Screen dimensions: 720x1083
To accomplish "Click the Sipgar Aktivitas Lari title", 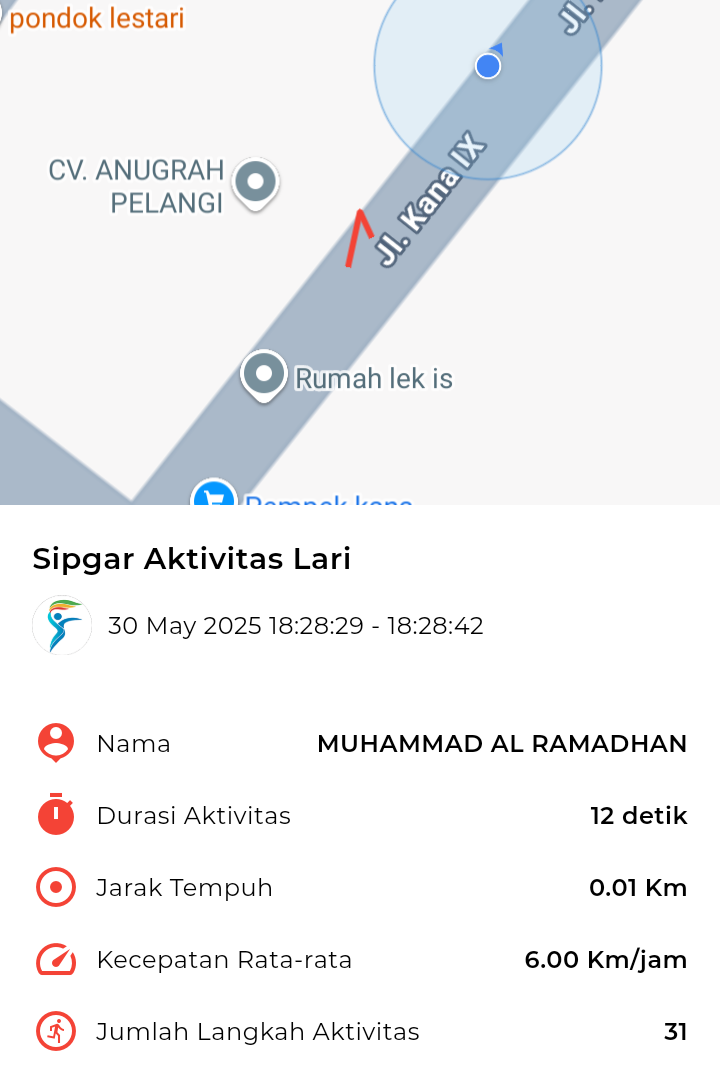I will 190,559.
